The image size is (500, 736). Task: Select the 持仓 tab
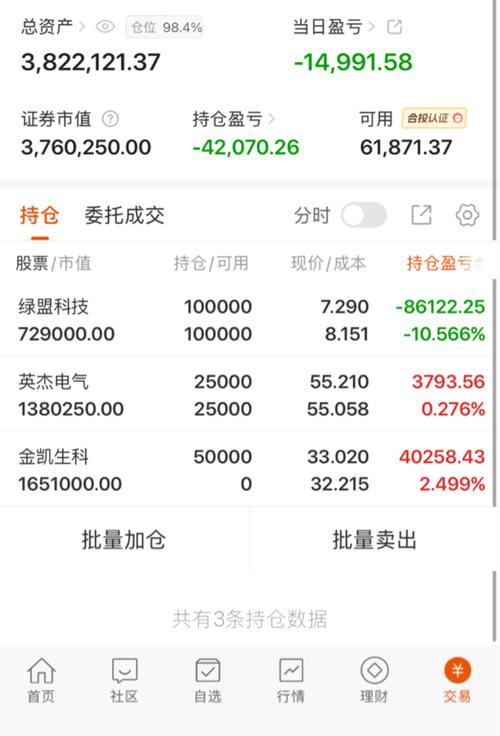39,215
